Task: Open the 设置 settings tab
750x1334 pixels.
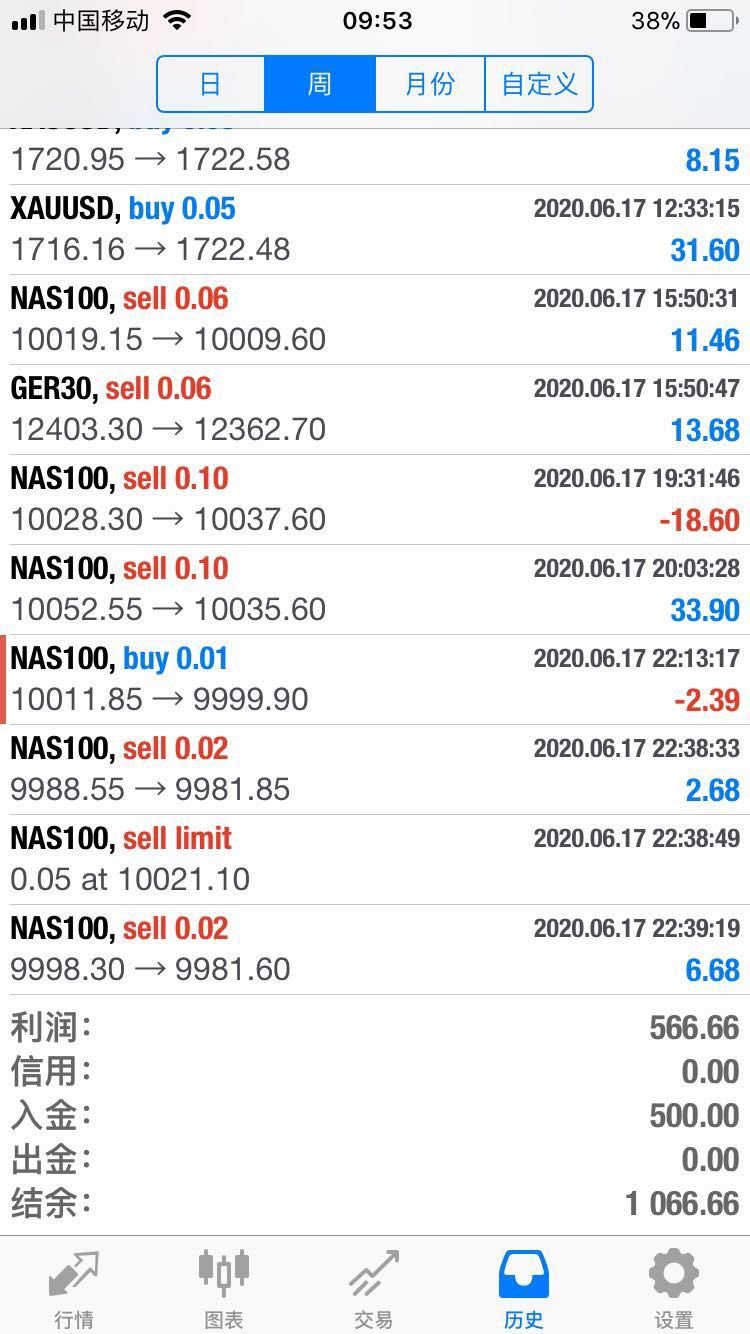Action: (x=674, y=1287)
